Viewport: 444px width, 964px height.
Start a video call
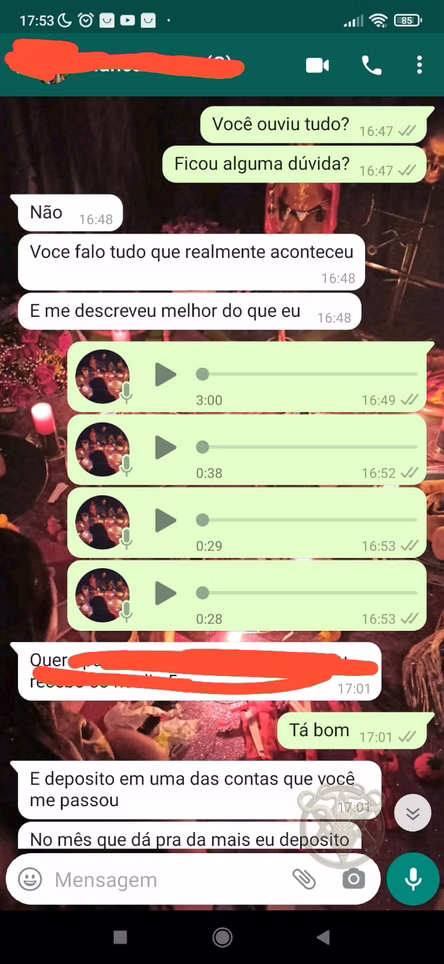click(x=317, y=65)
